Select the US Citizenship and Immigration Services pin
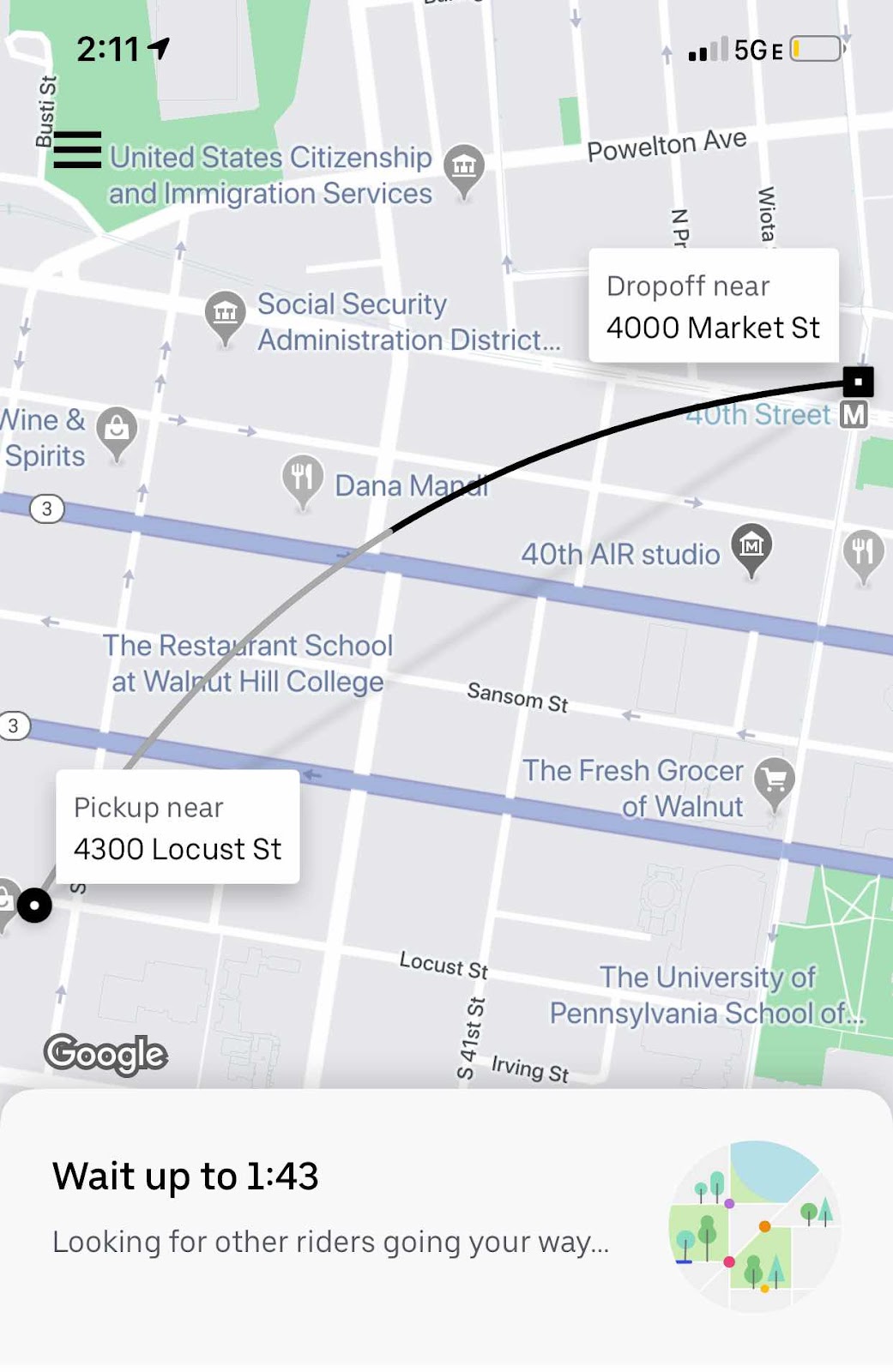893x1372 pixels. tap(464, 166)
